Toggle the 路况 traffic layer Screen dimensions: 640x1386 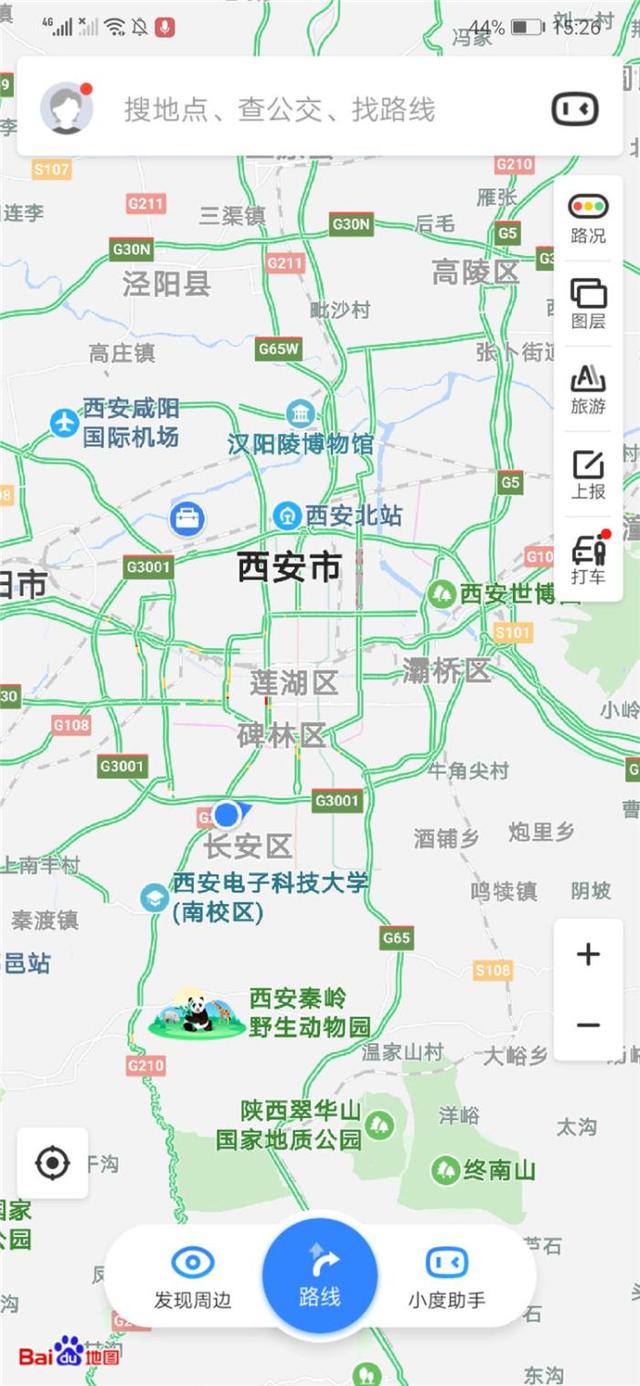pyautogui.click(x=588, y=219)
